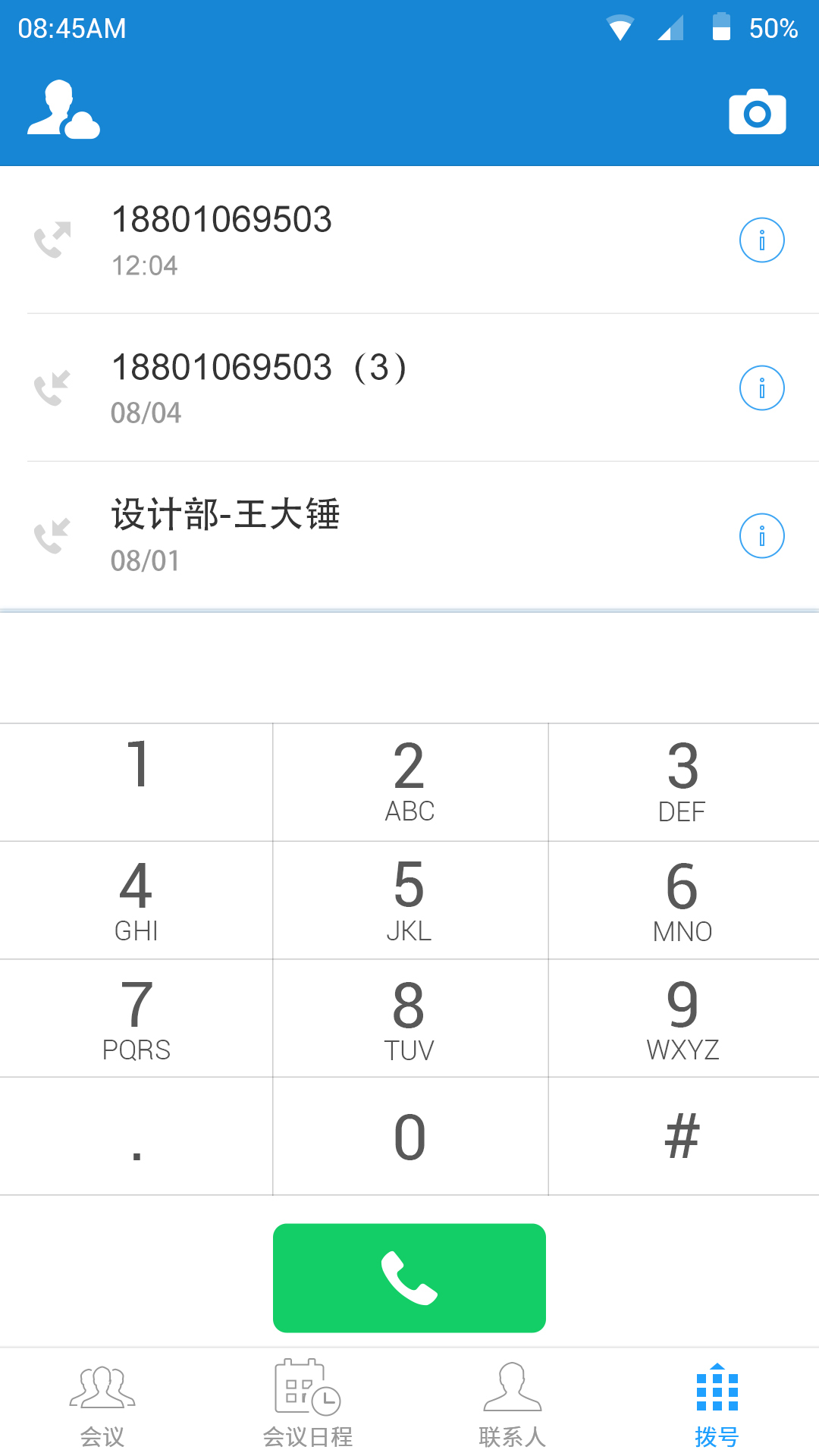View info for 18801069503 (3) record
This screenshot has width=819, height=1456.
pos(762,388)
